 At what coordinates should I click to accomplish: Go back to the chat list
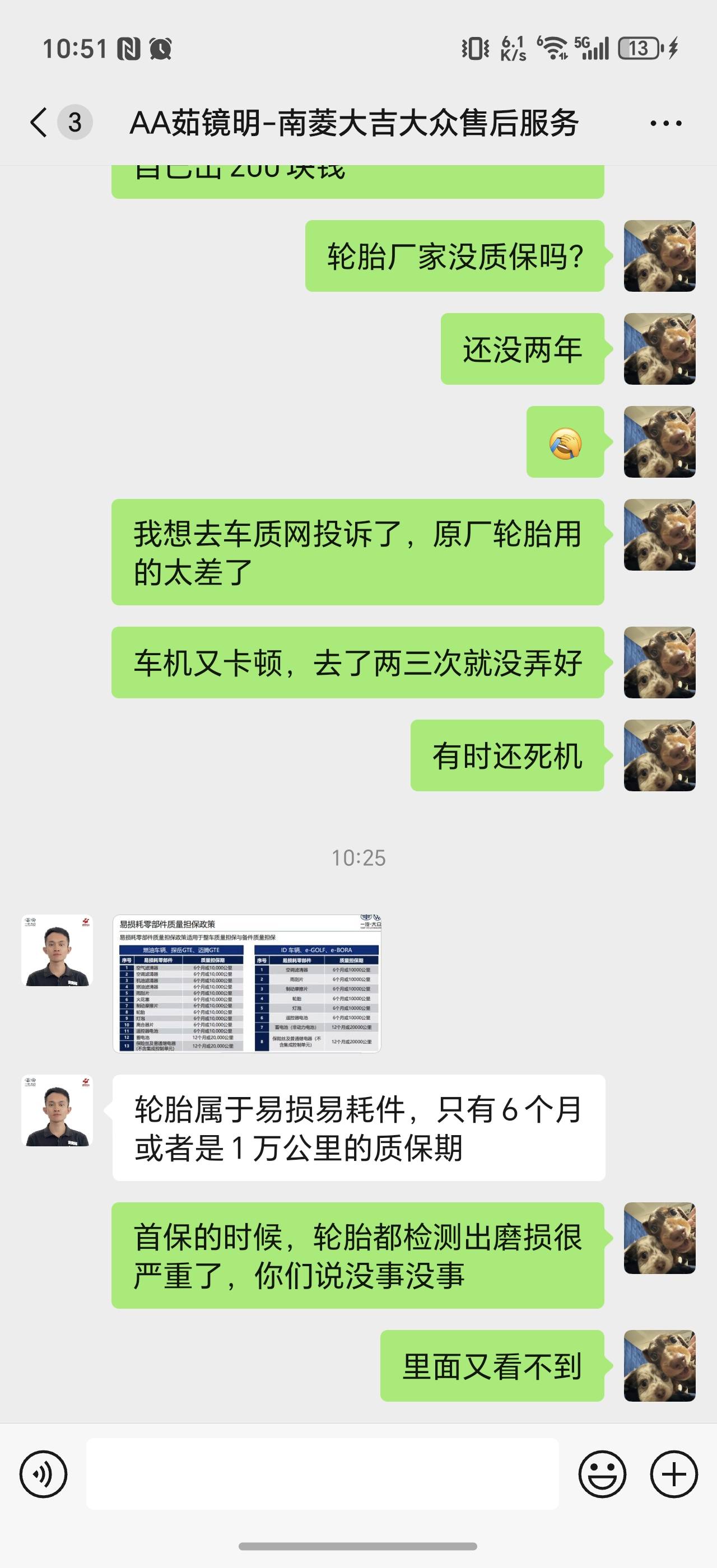click(x=39, y=122)
